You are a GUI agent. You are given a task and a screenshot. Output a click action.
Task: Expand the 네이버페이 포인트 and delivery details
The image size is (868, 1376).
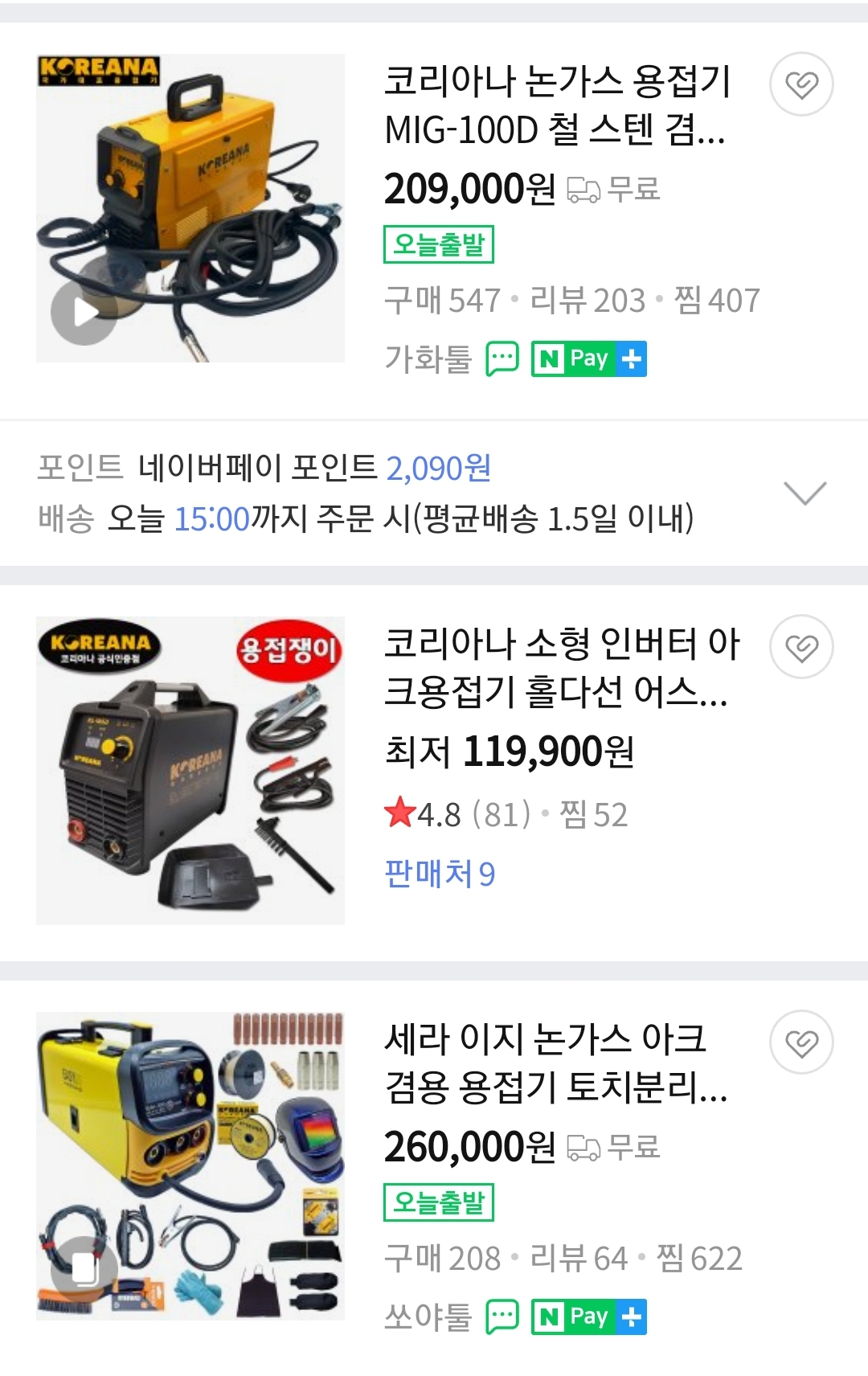(805, 493)
